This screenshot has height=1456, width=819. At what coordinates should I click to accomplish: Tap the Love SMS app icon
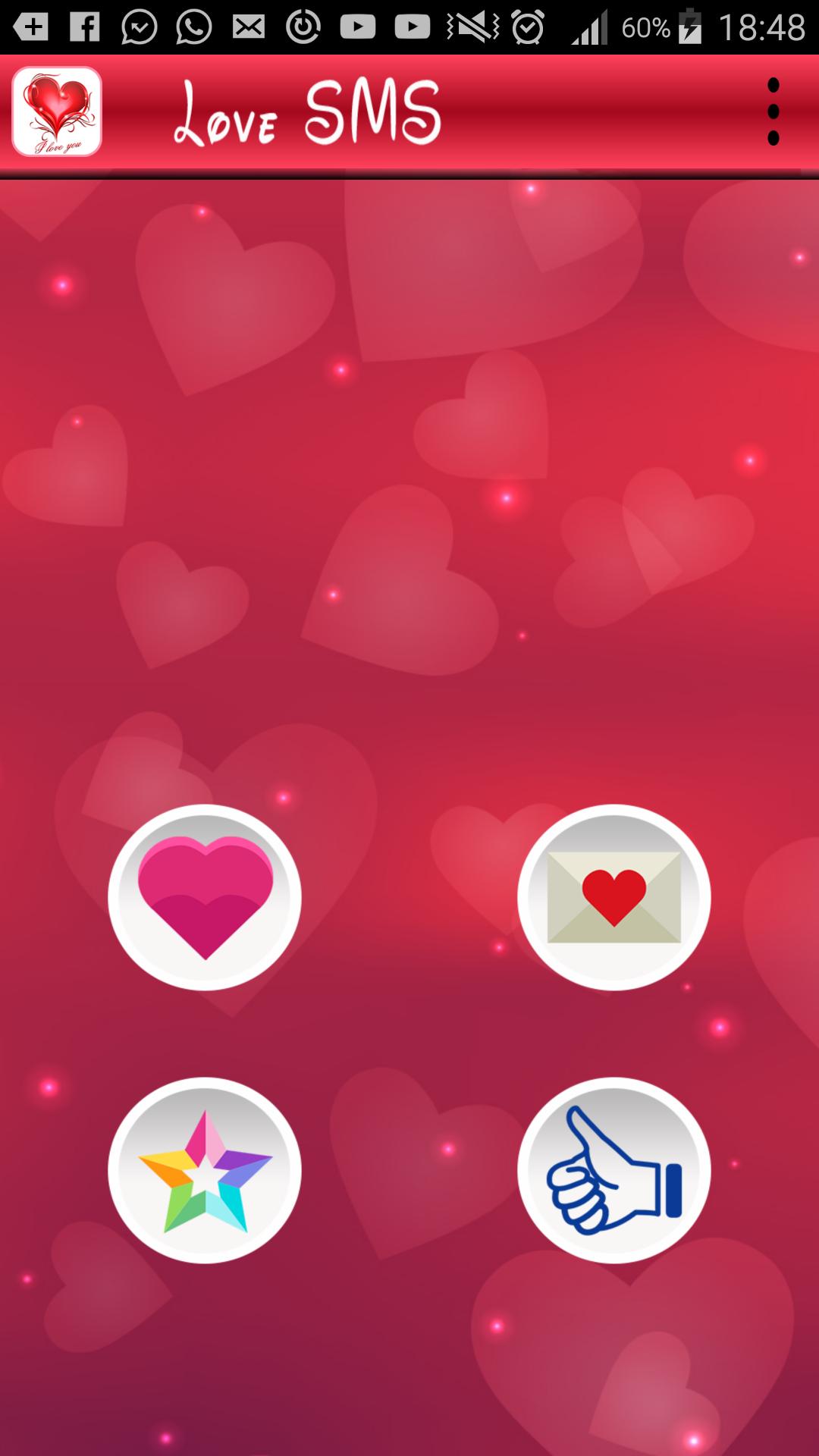tap(57, 111)
